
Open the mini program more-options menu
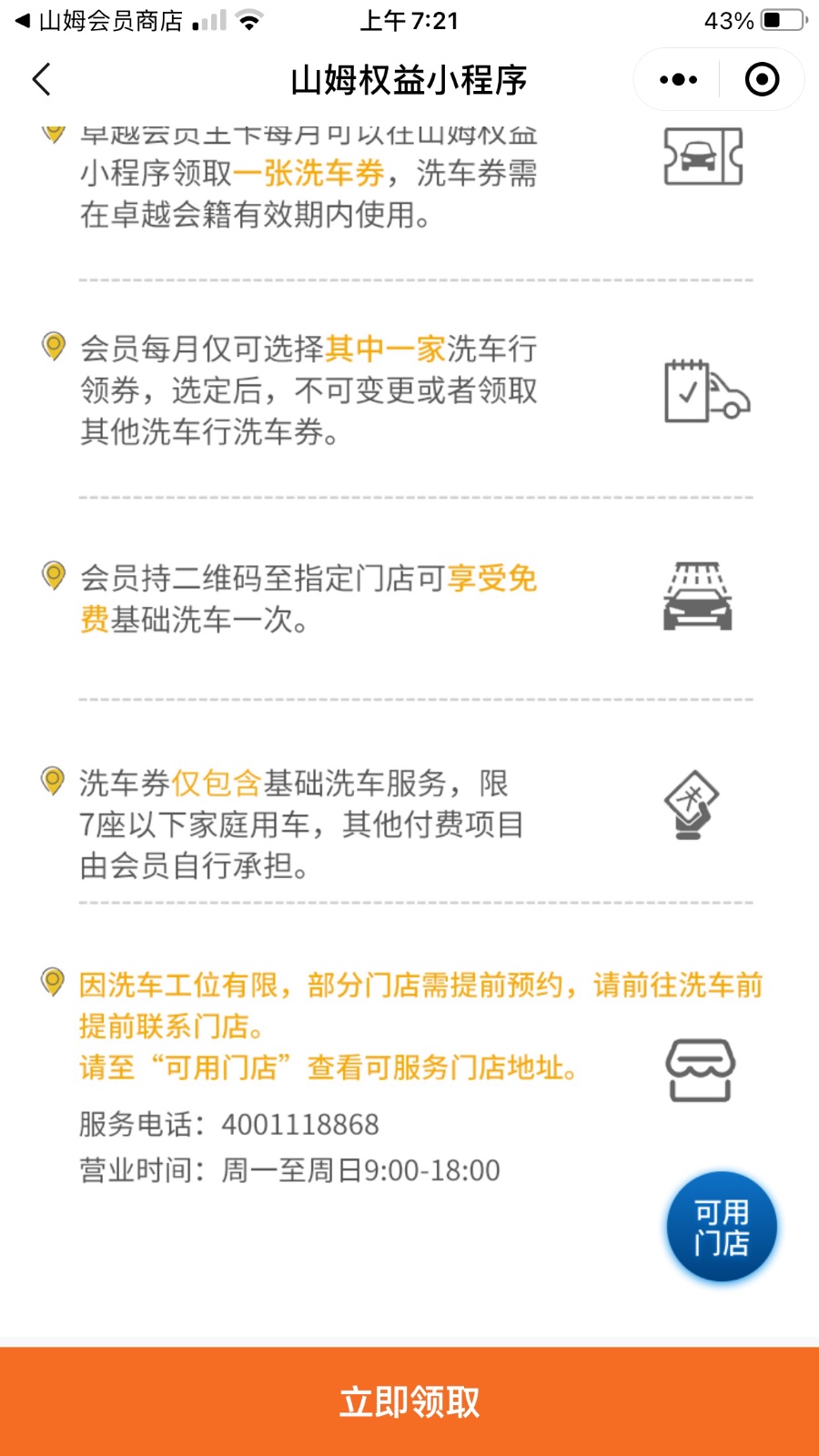(678, 80)
